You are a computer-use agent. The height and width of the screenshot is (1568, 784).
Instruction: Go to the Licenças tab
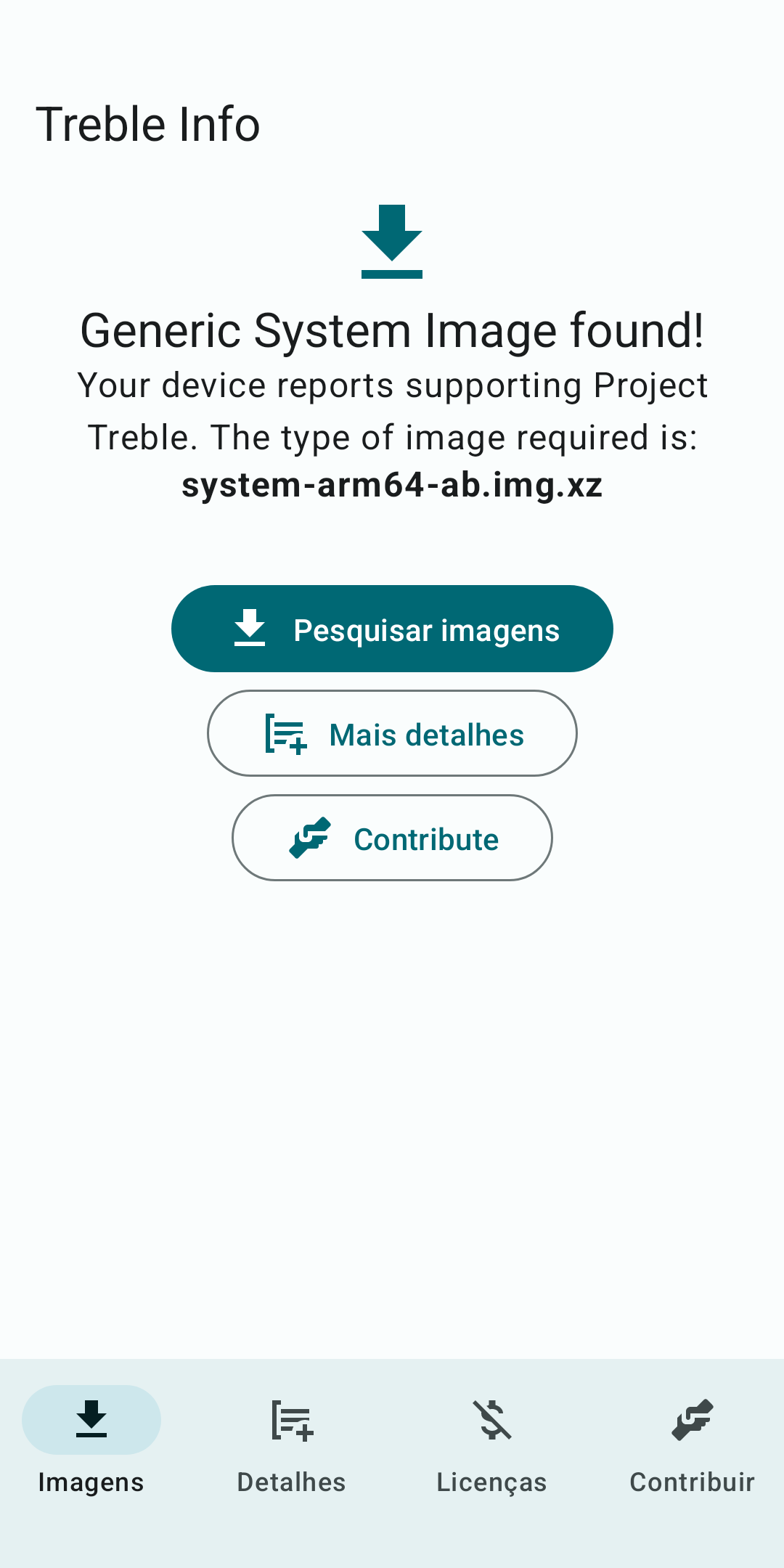coord(492,1440)
